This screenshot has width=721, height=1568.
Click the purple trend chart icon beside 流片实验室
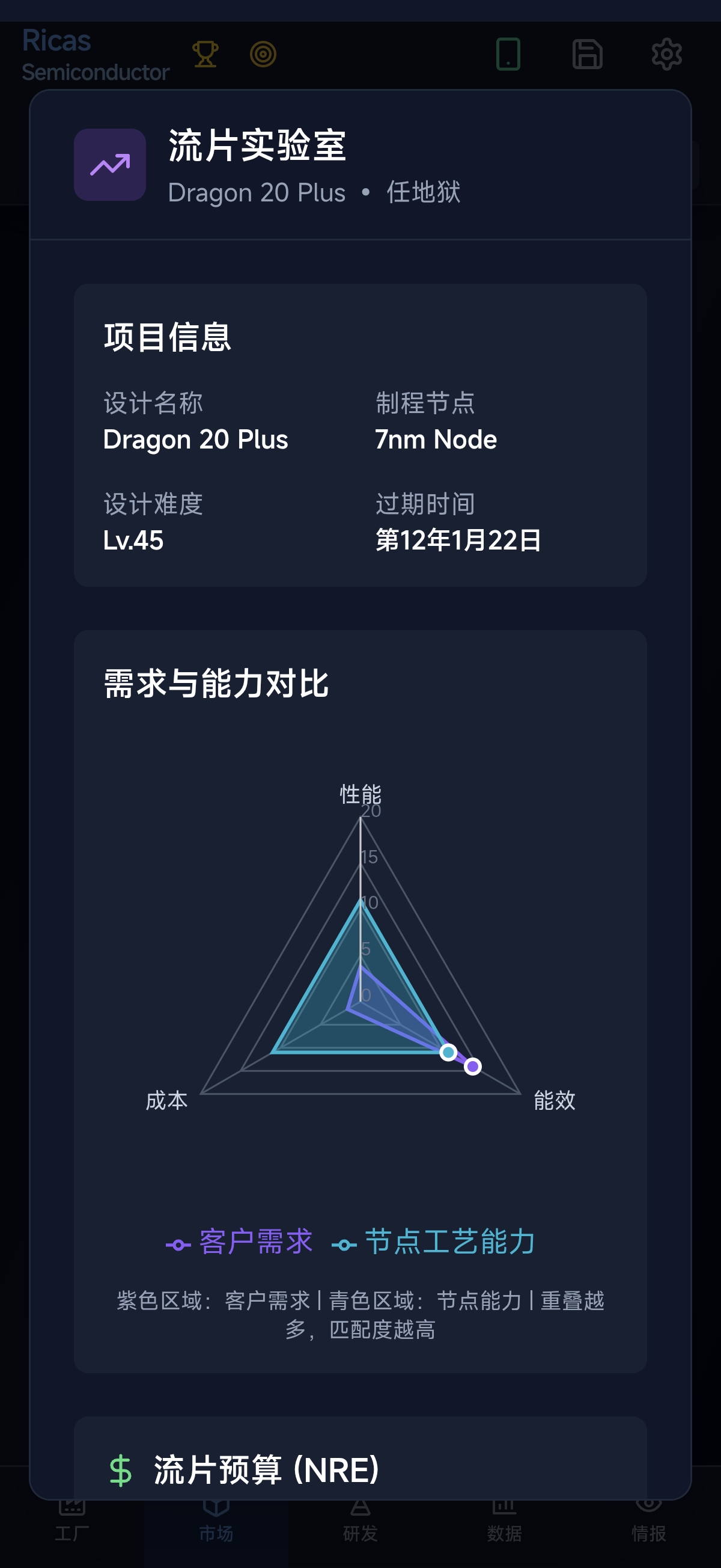click(x=109, y=163)
